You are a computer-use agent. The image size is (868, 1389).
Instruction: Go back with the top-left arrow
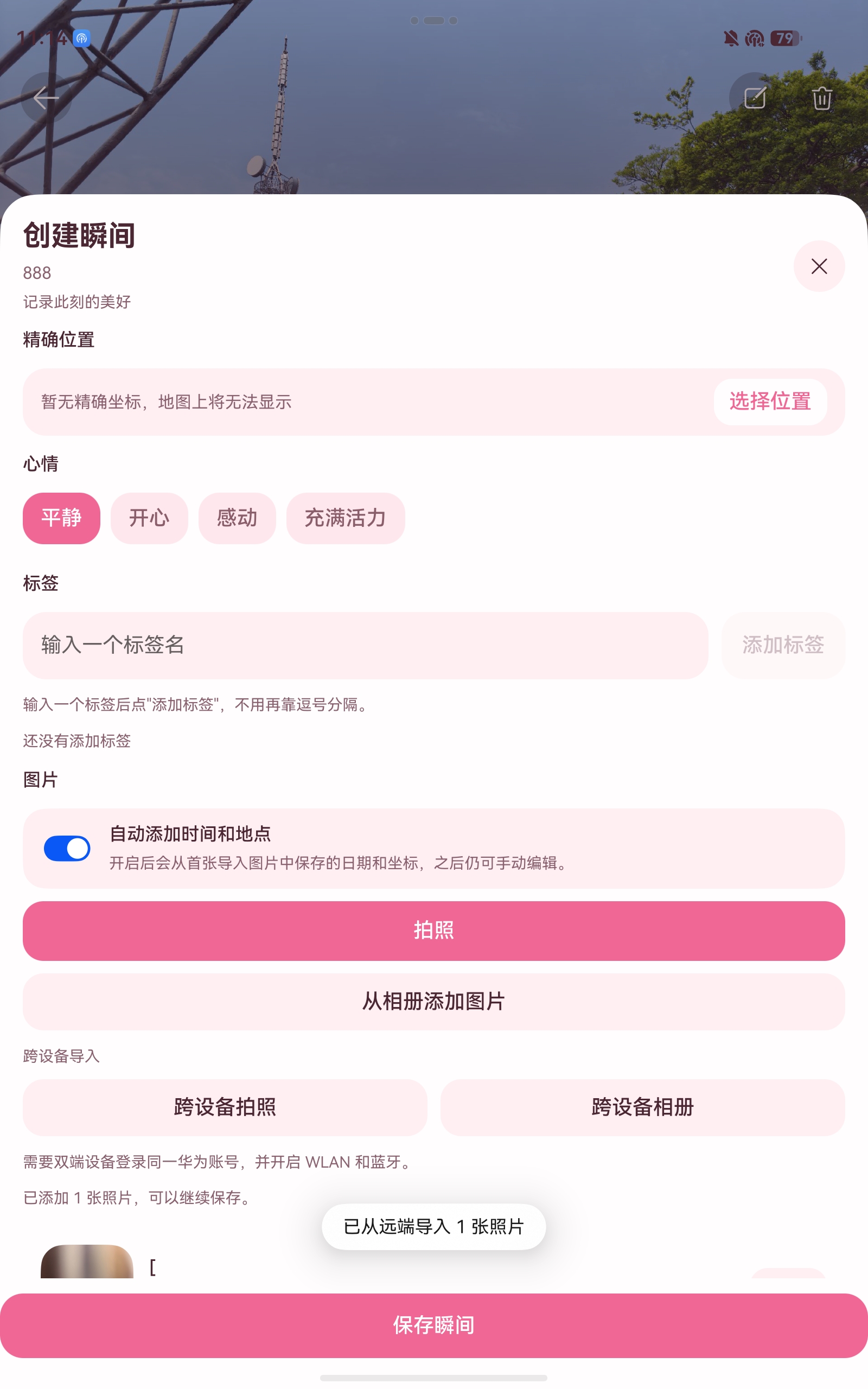pos(46,98)
